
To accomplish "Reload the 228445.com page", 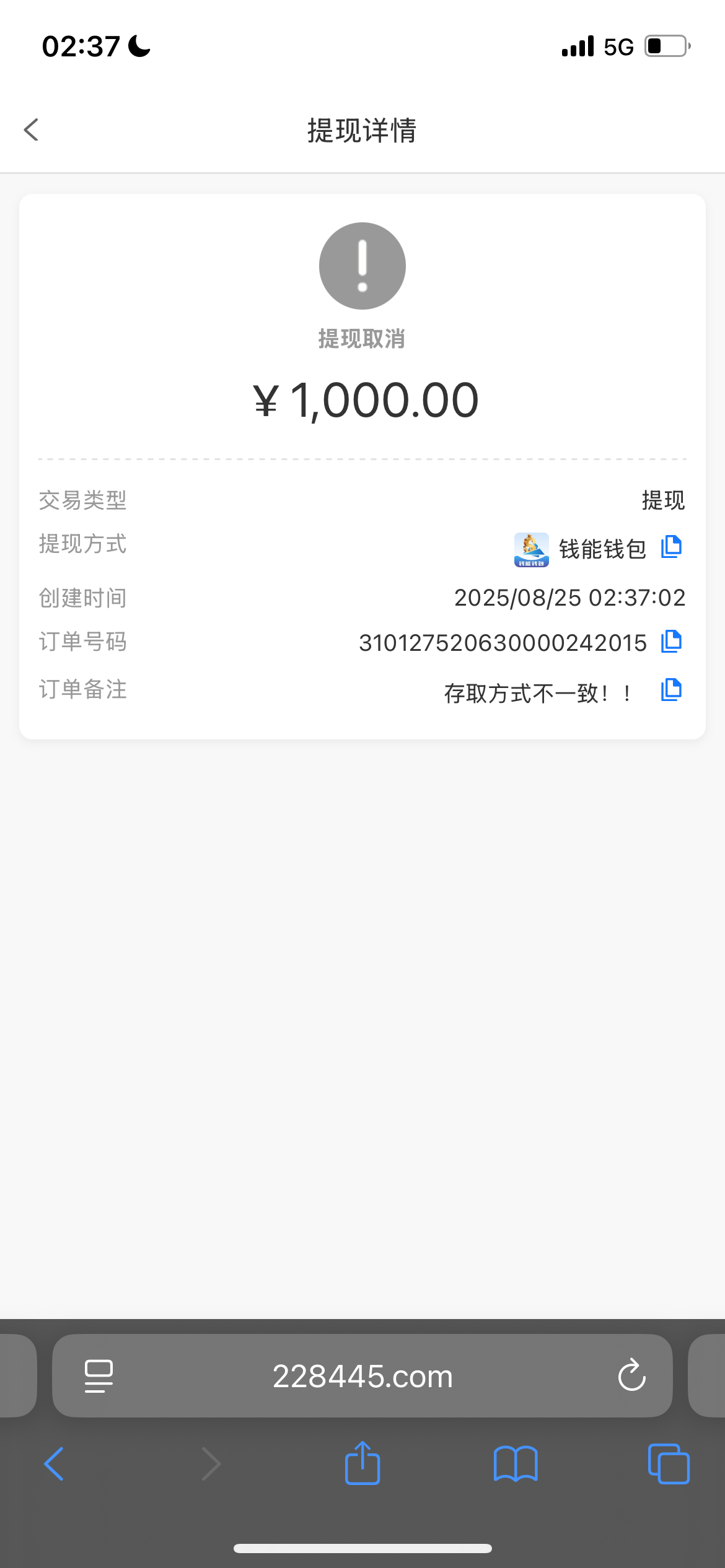I will coord(631,1375).
